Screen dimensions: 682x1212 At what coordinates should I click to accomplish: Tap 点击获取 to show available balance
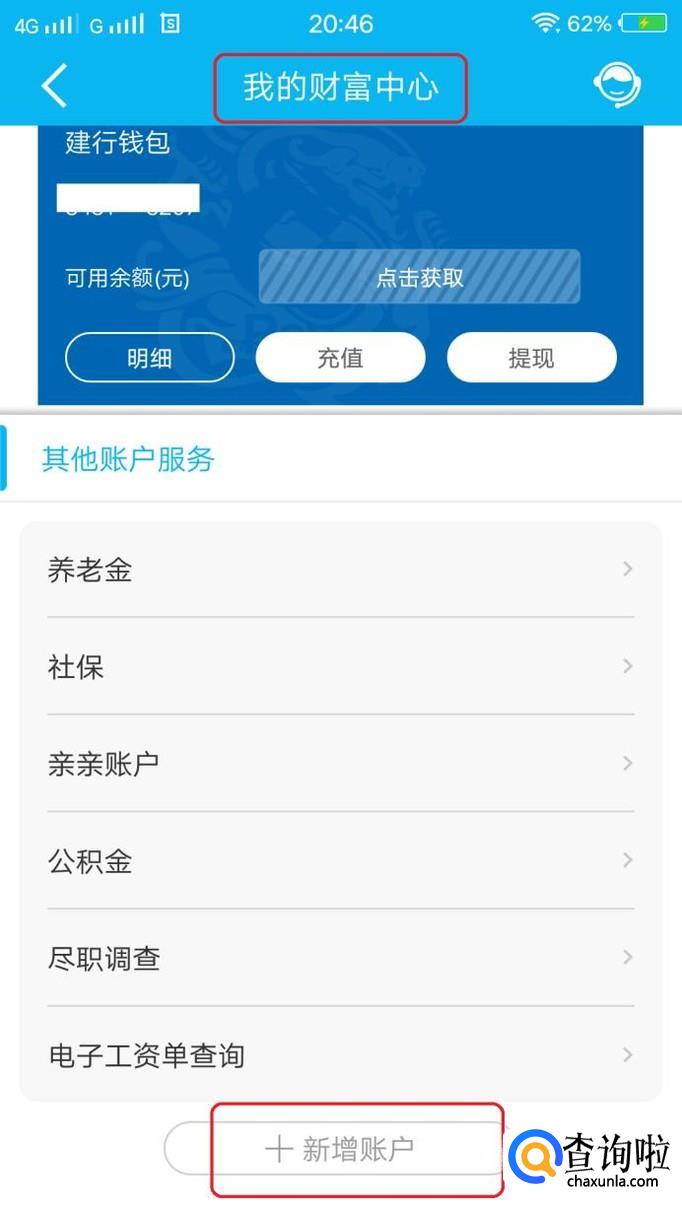click(x=419, y=277)
